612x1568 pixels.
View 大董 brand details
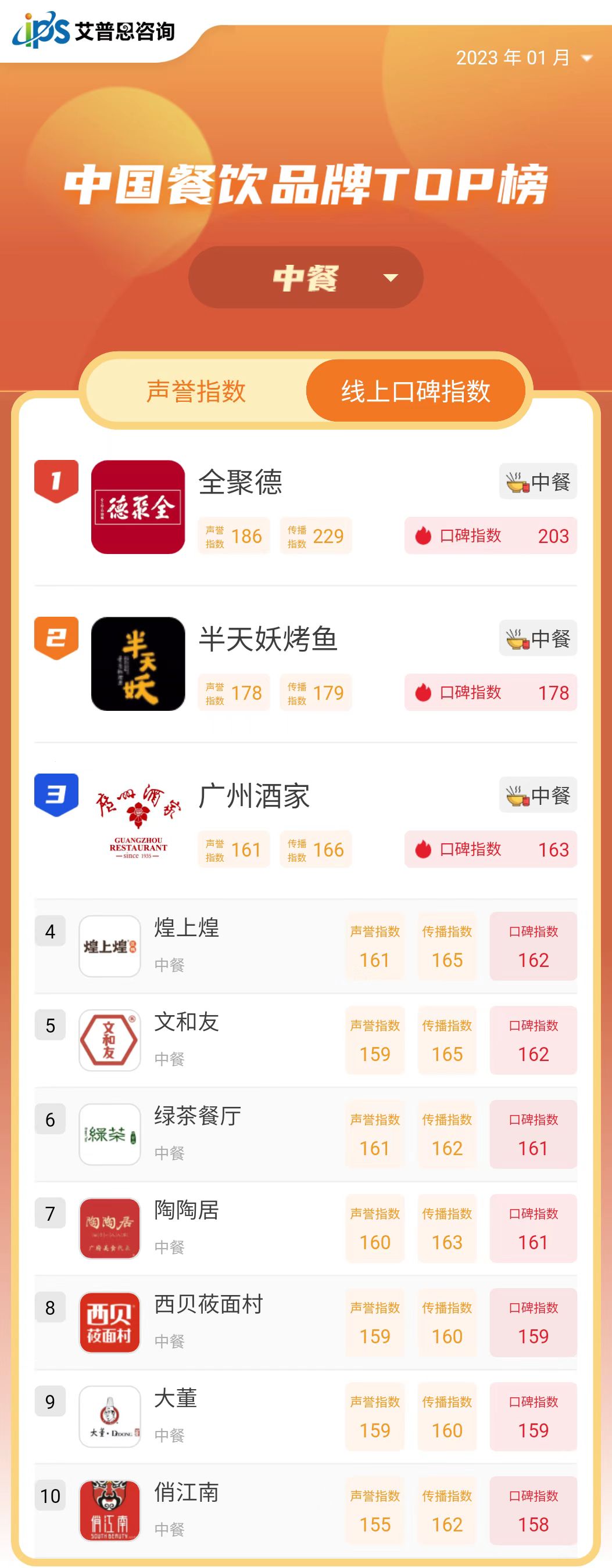pos(176,1398)
